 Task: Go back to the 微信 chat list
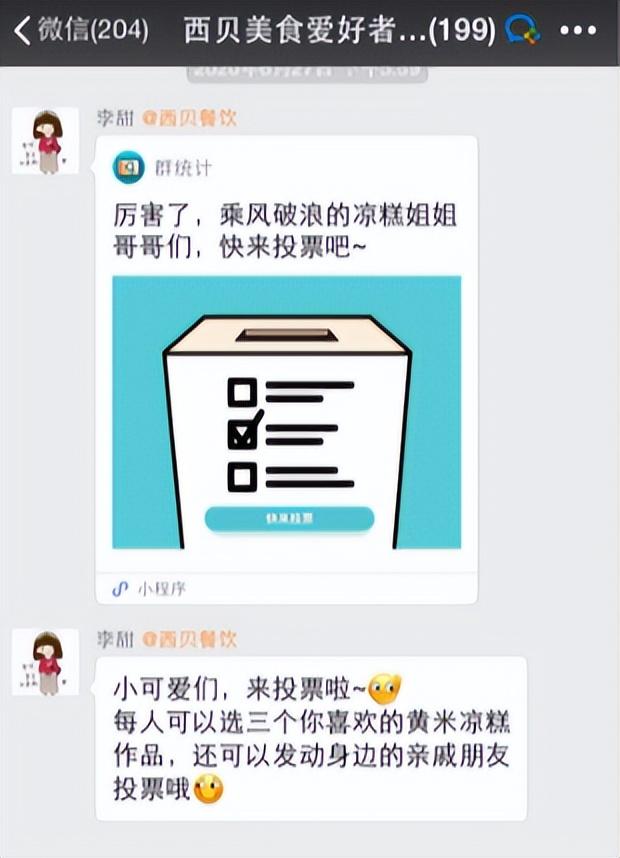tap(80, 31)
